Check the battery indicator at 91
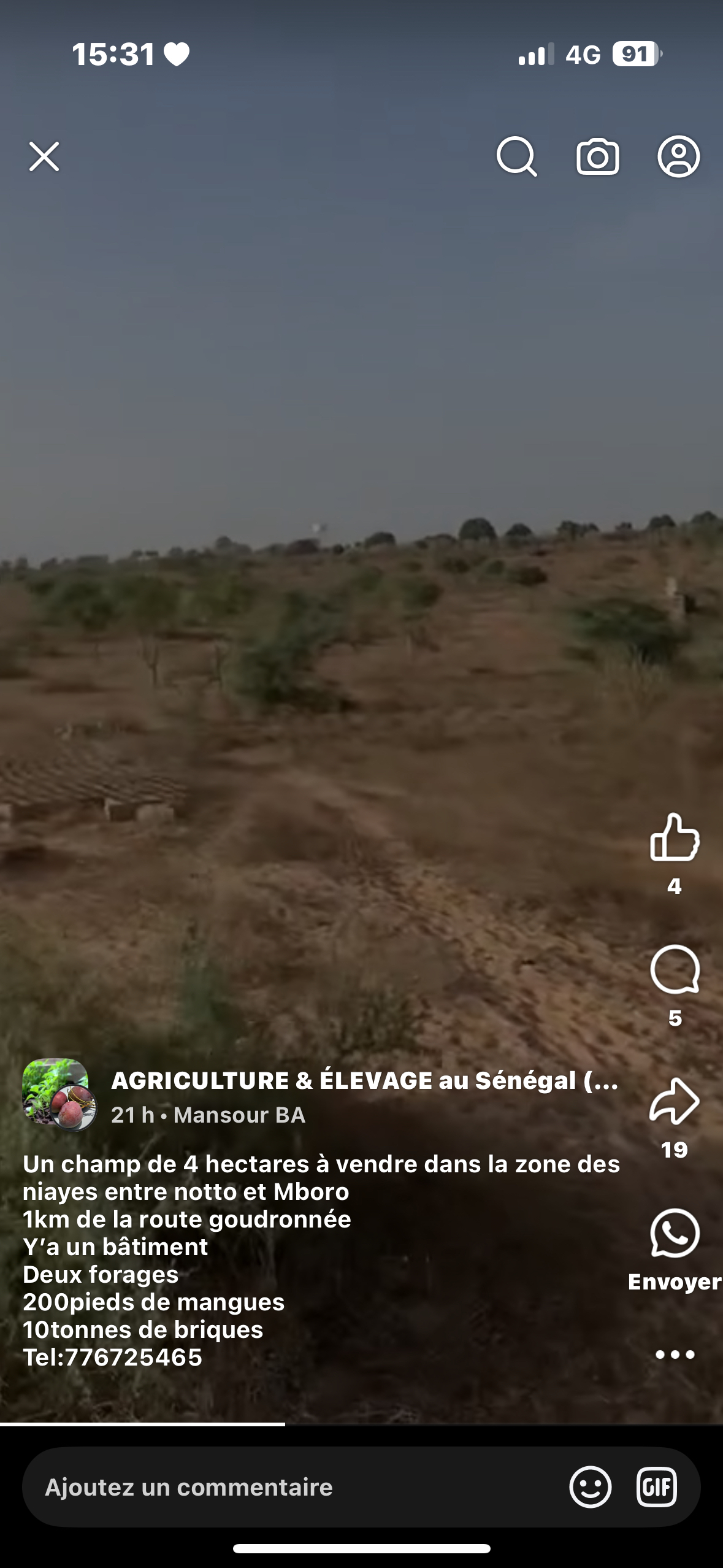Screen dimensions: 723x1568 click(x=636, y=55)
